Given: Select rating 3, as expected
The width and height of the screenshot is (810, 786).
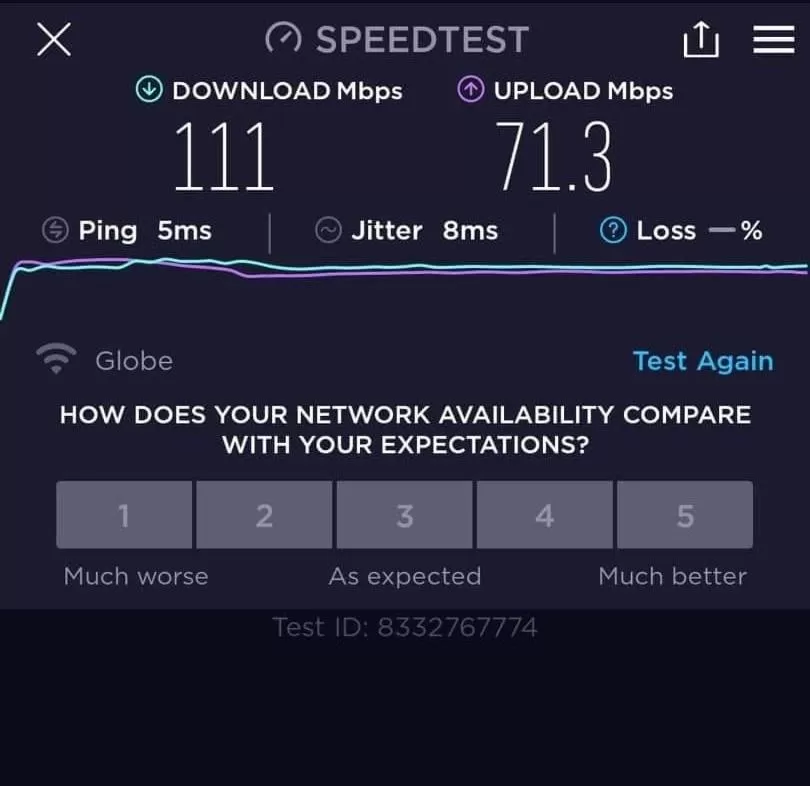Looking at the screenshot, I should click(405, 515).
